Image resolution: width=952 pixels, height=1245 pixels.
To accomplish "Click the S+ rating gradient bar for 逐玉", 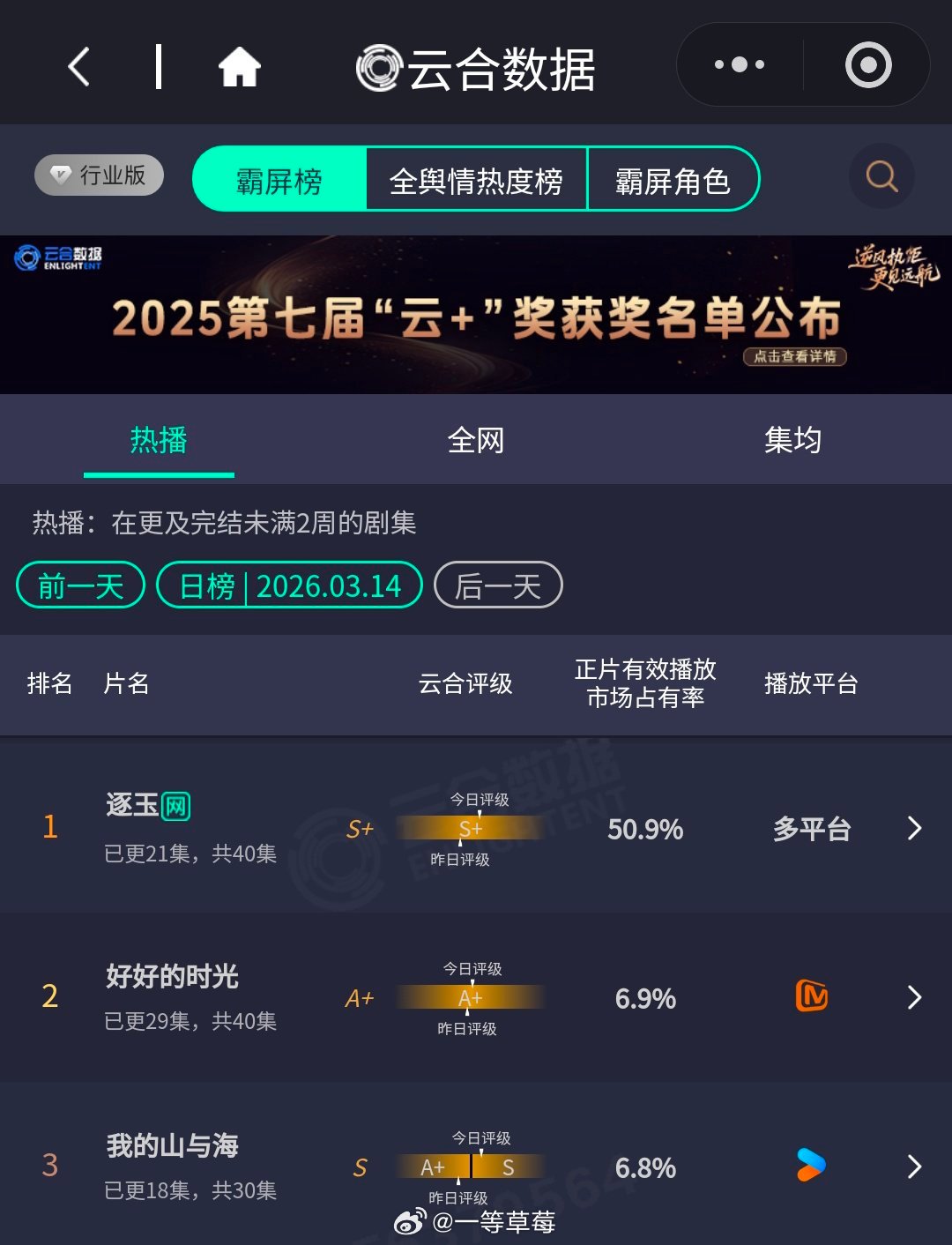I will pyautogui.click(x=469, y=829).
